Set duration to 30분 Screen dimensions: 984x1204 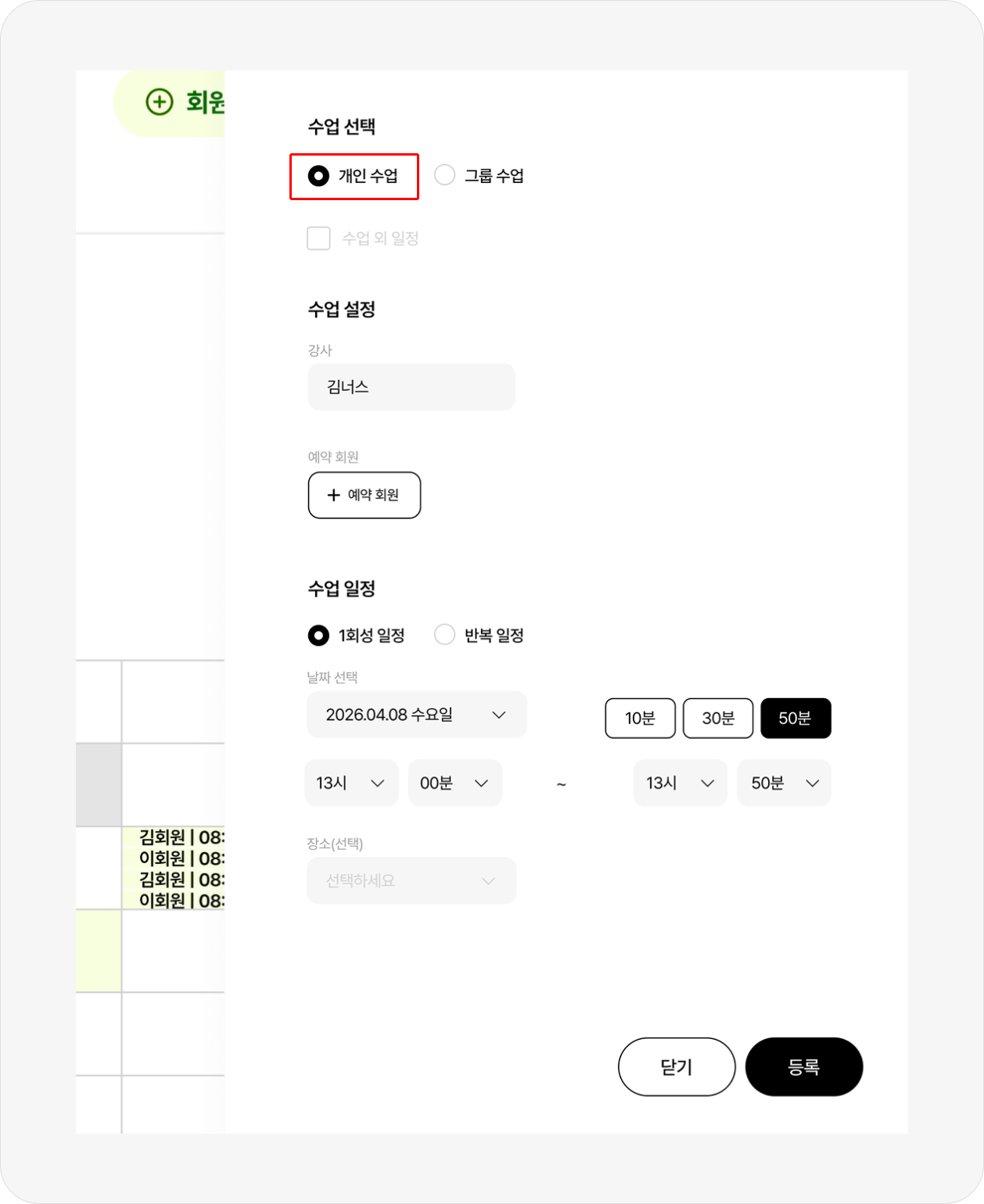[717, 718]
